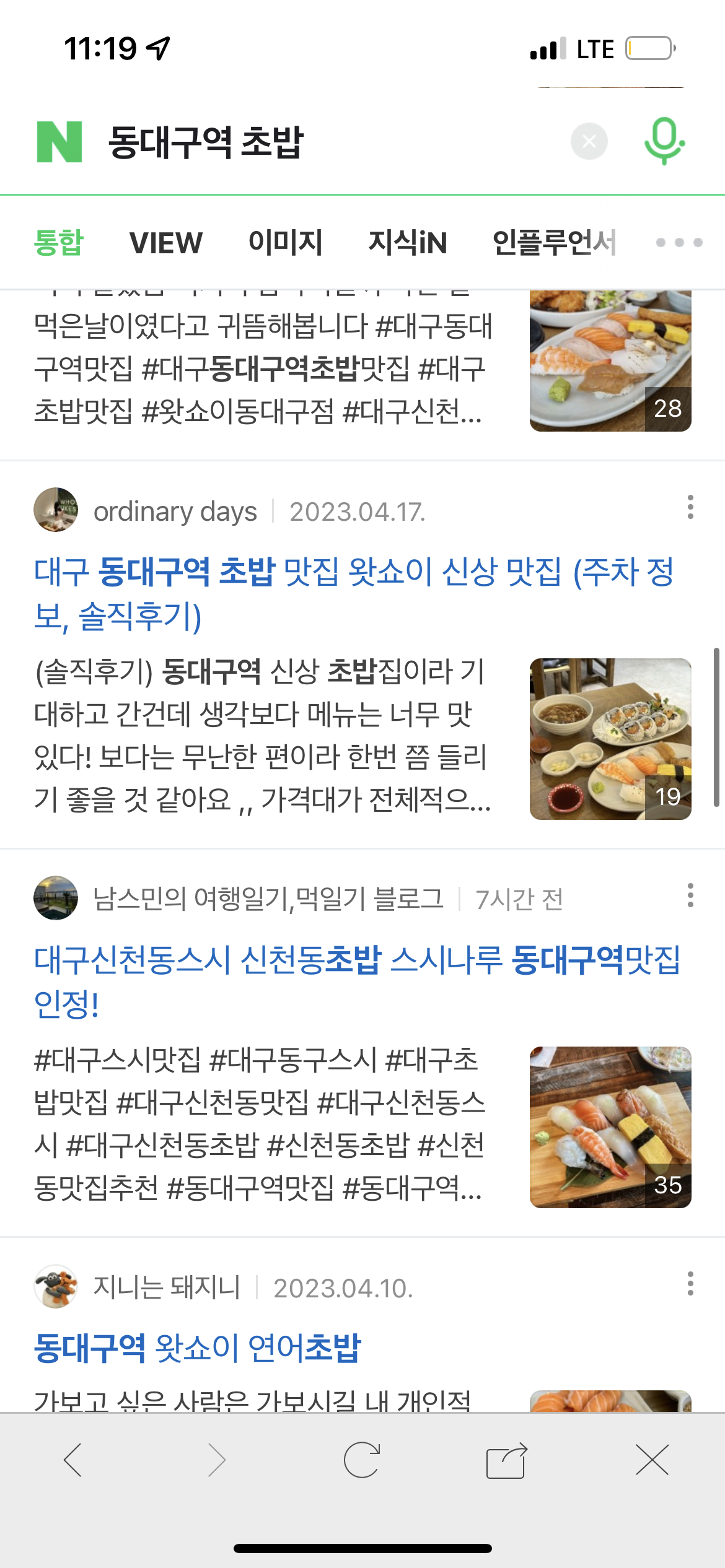Open the 동대구역 왓쇼이 연어초밥 post
Screen dimensions: 725x1568
pos(197,1348)
